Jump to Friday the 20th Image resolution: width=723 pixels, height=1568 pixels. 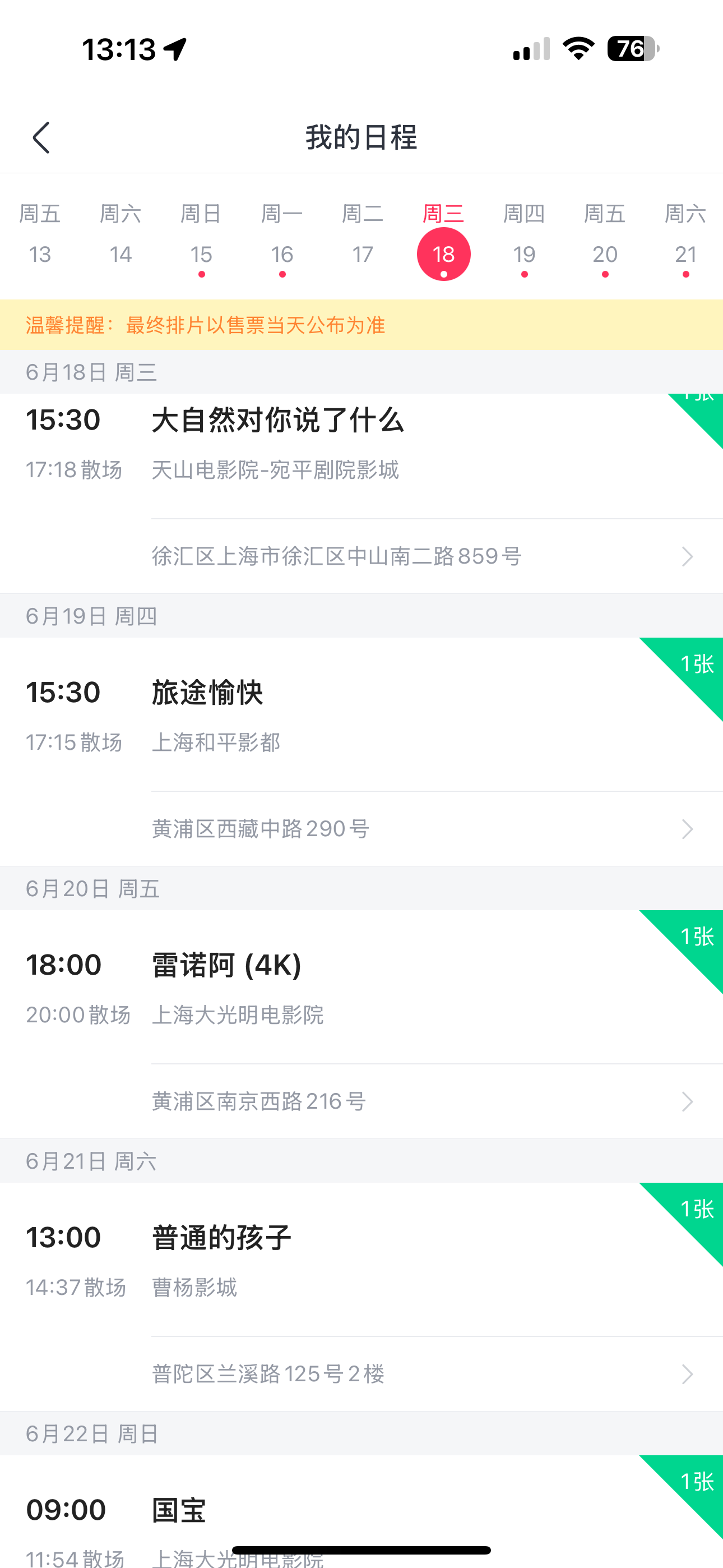point(605,239)
